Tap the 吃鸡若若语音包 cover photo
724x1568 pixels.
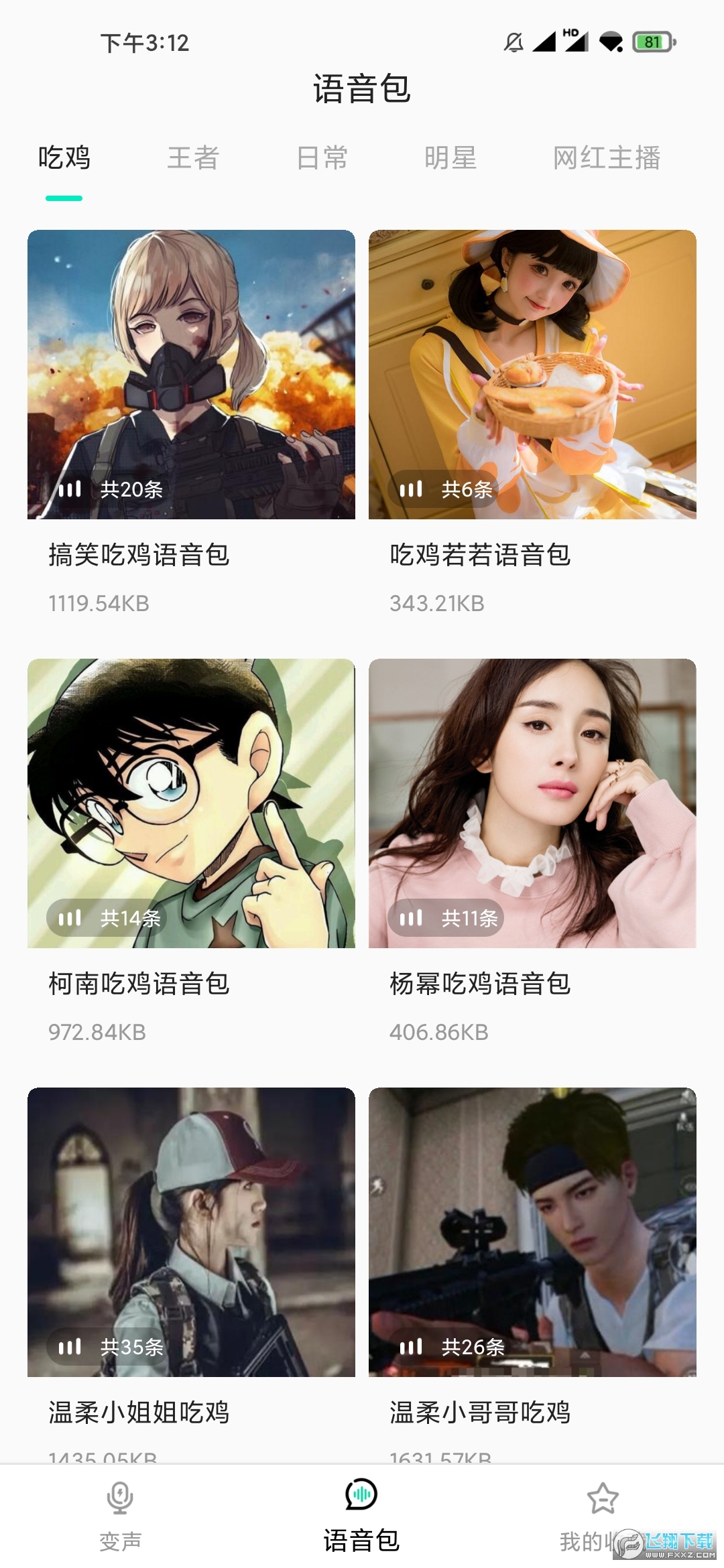pos(530,375)
